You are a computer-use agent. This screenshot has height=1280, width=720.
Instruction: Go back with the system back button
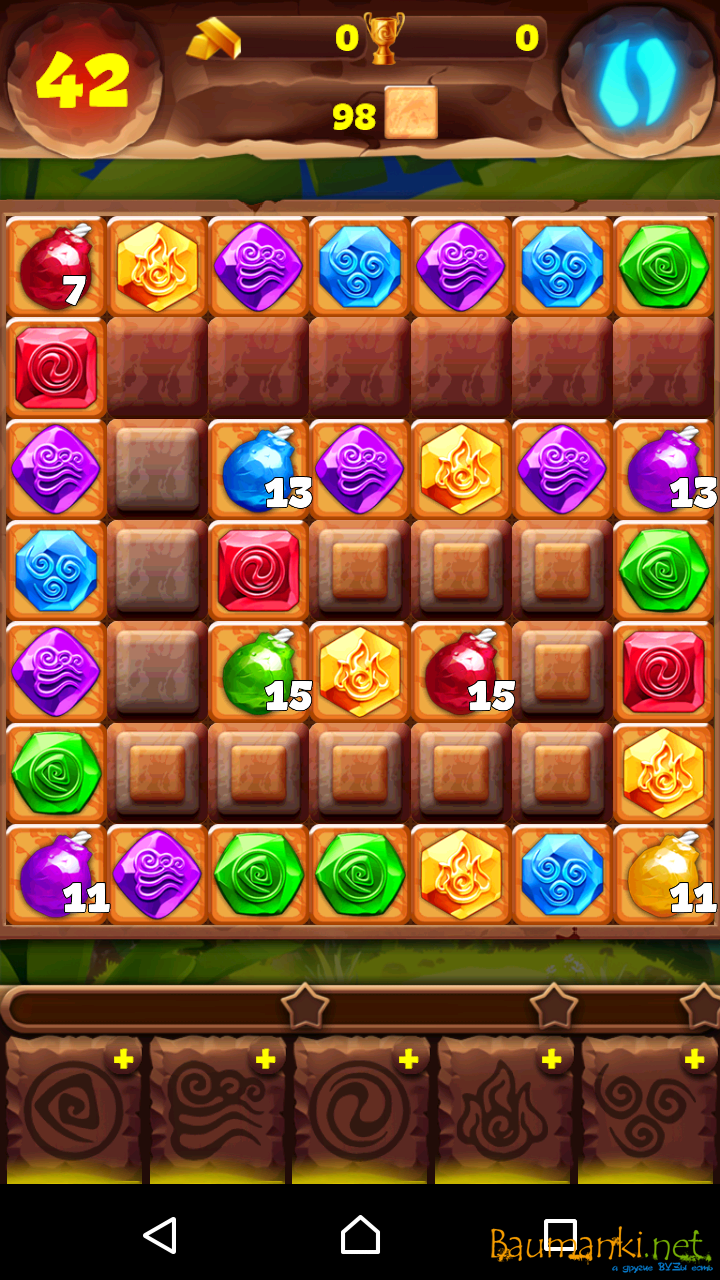(160, 1236)
